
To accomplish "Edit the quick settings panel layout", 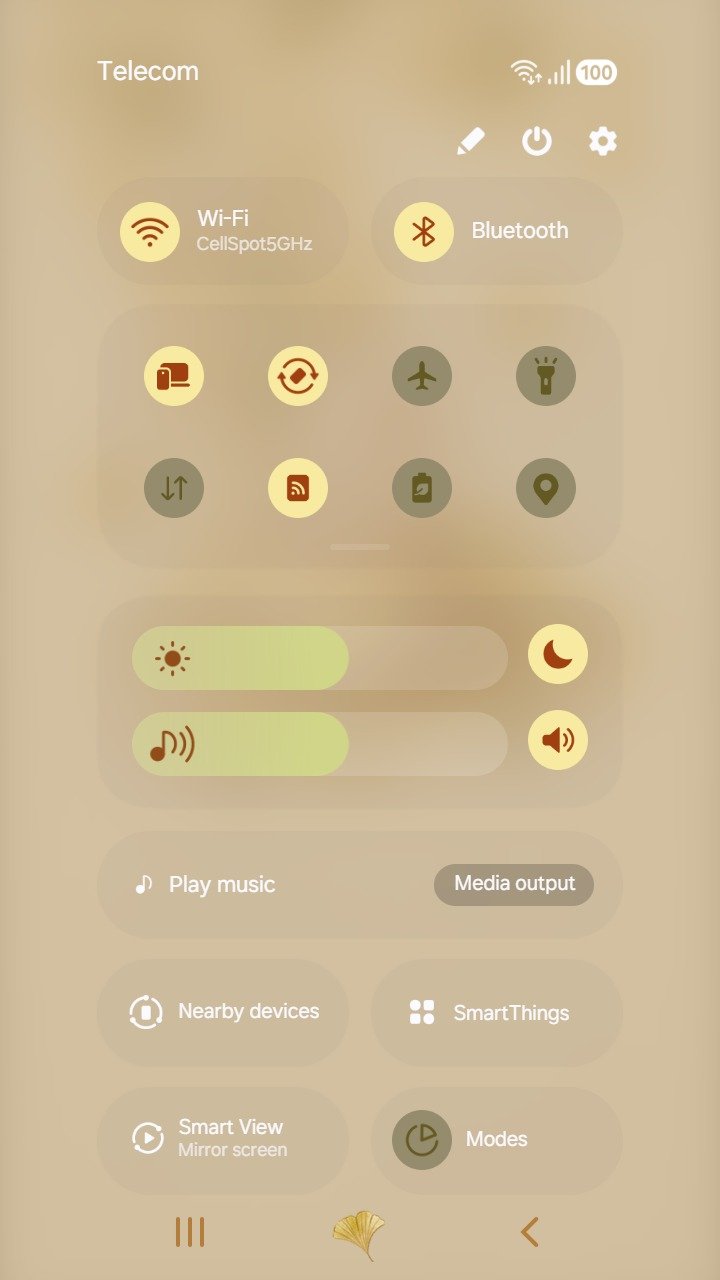I will tap(471, 142).
